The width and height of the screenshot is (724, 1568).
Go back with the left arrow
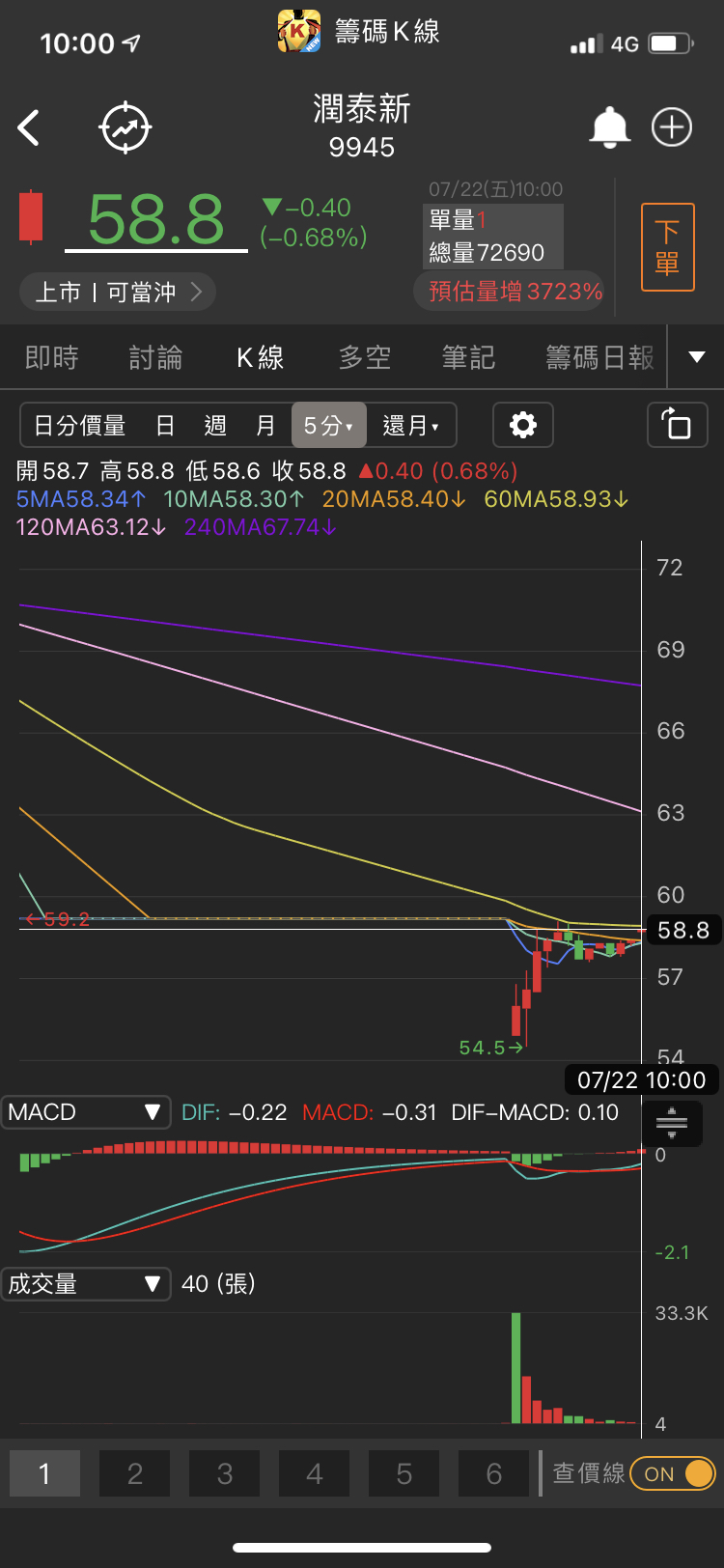[x=30, y=127]
